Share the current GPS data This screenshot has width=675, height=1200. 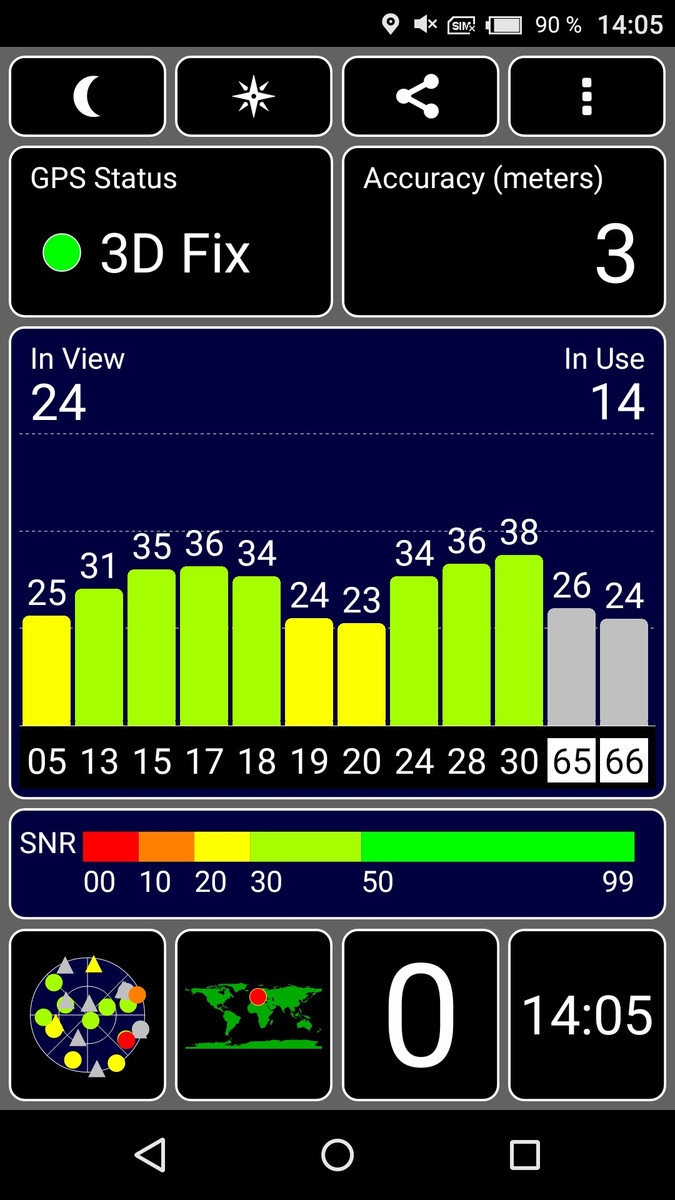point(420,96)
